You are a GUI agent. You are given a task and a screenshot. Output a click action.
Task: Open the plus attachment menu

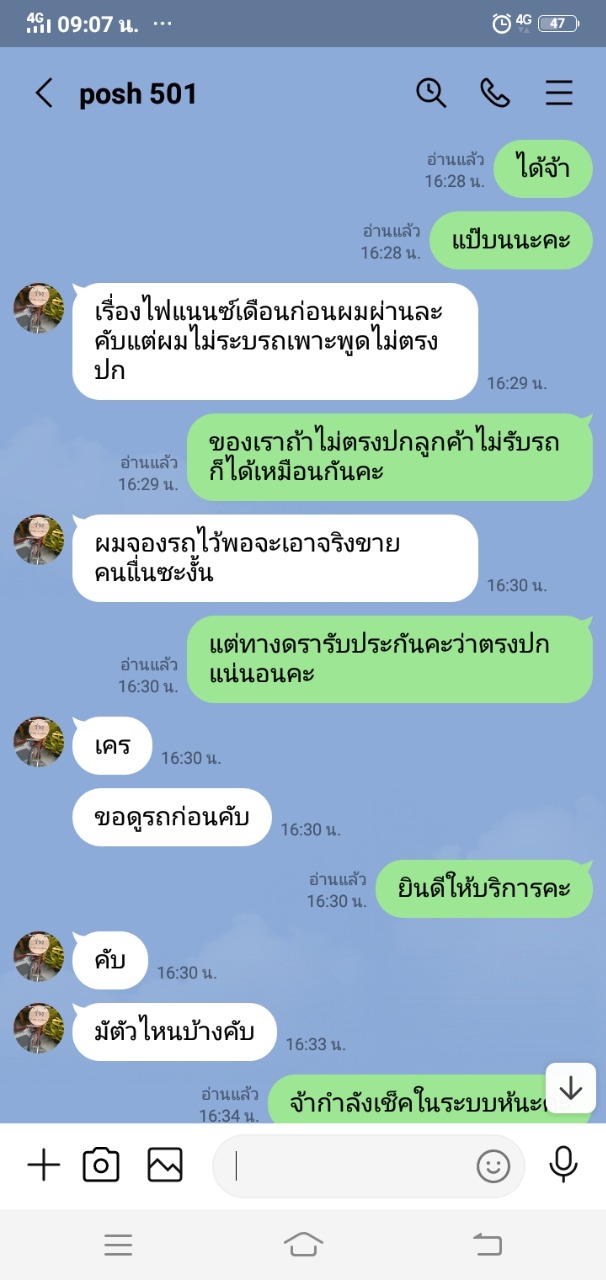click(x=43, y=1165)
